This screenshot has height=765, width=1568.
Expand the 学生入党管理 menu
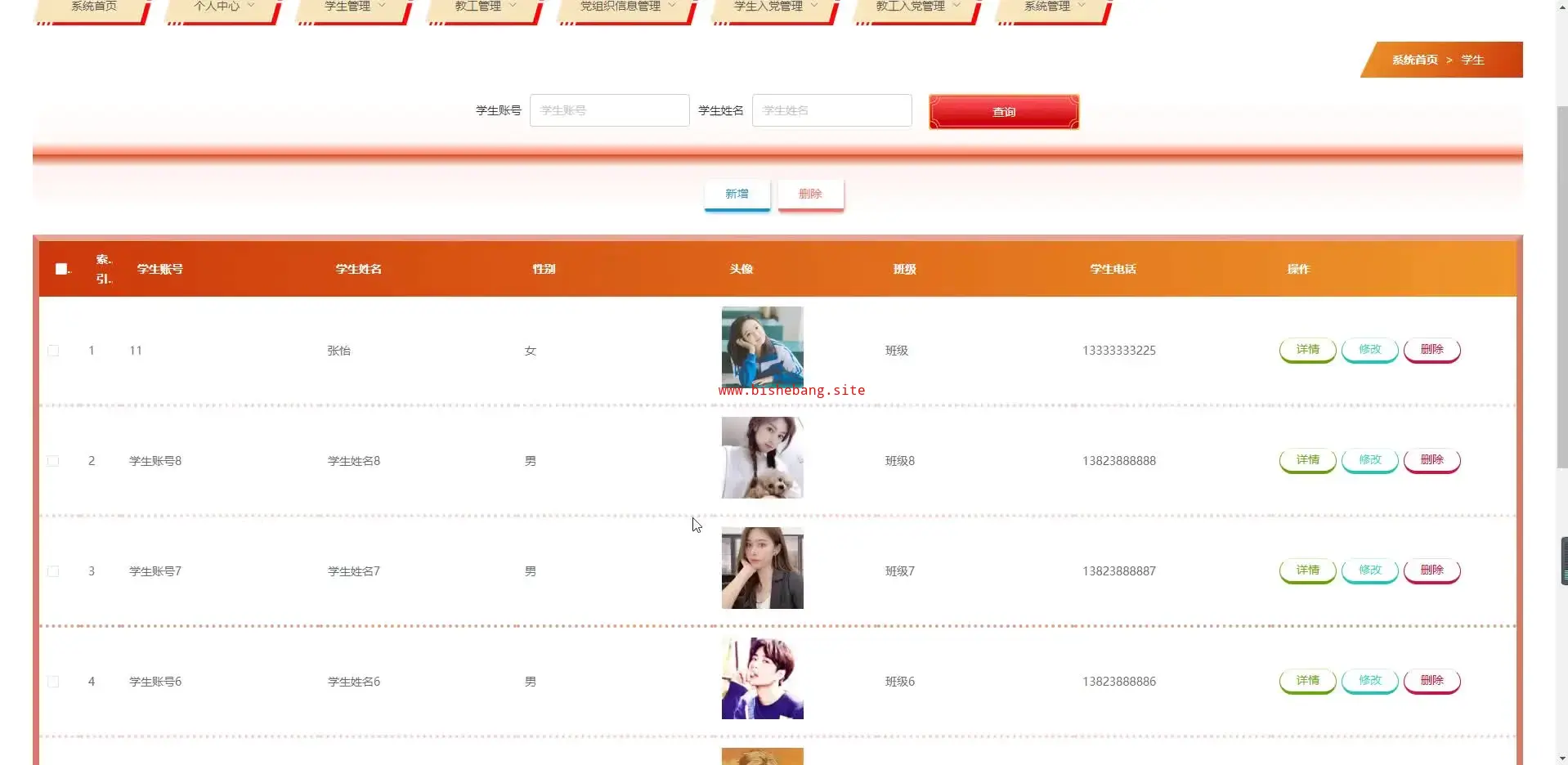[775, 7]
